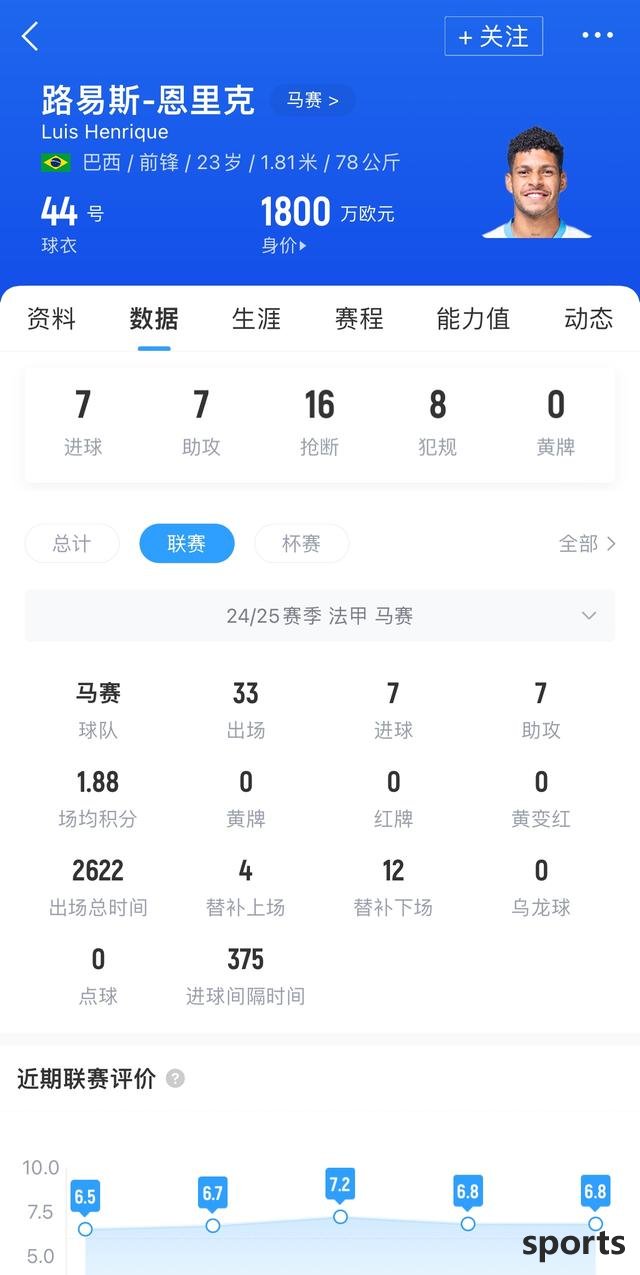
Task: Open the 动态 tab
Action: (589, 319)
